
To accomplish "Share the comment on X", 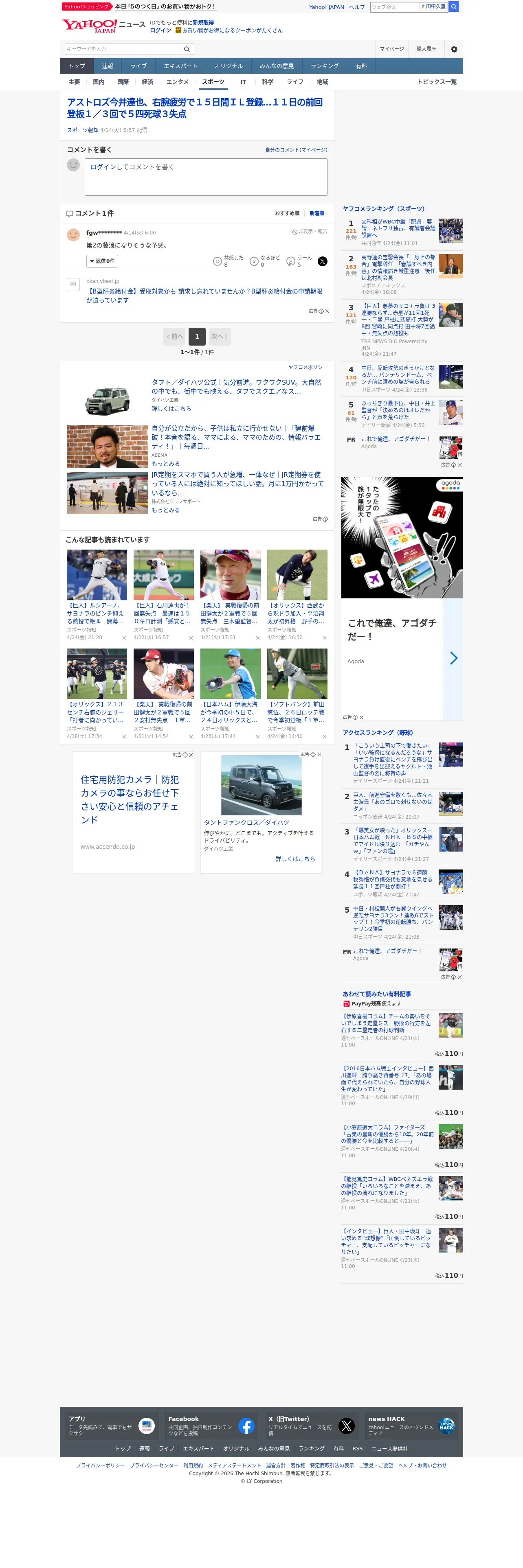I will 323,261.
